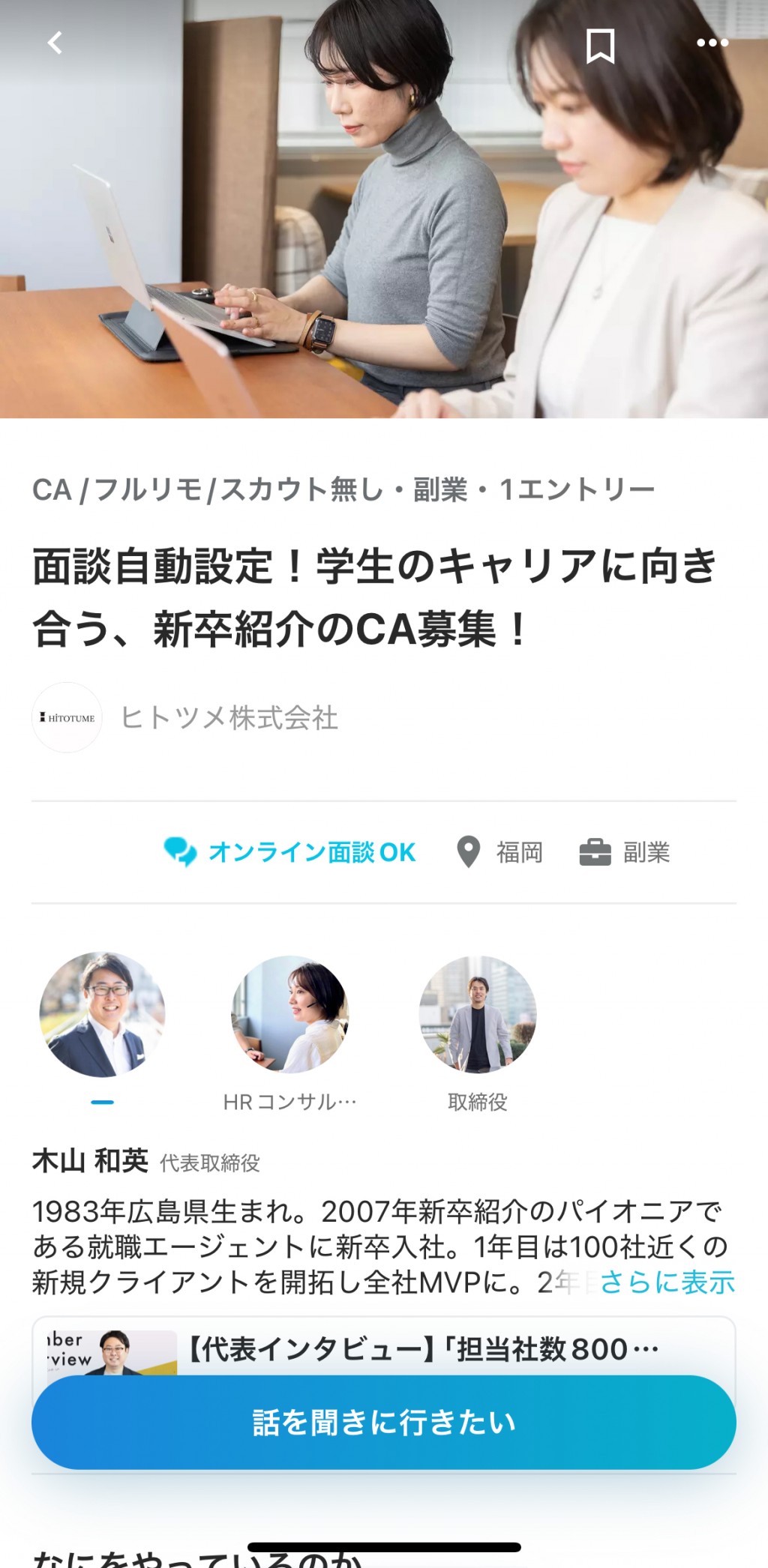Tap the 話を聞きに行きたい button

[x=384, y=1422]
